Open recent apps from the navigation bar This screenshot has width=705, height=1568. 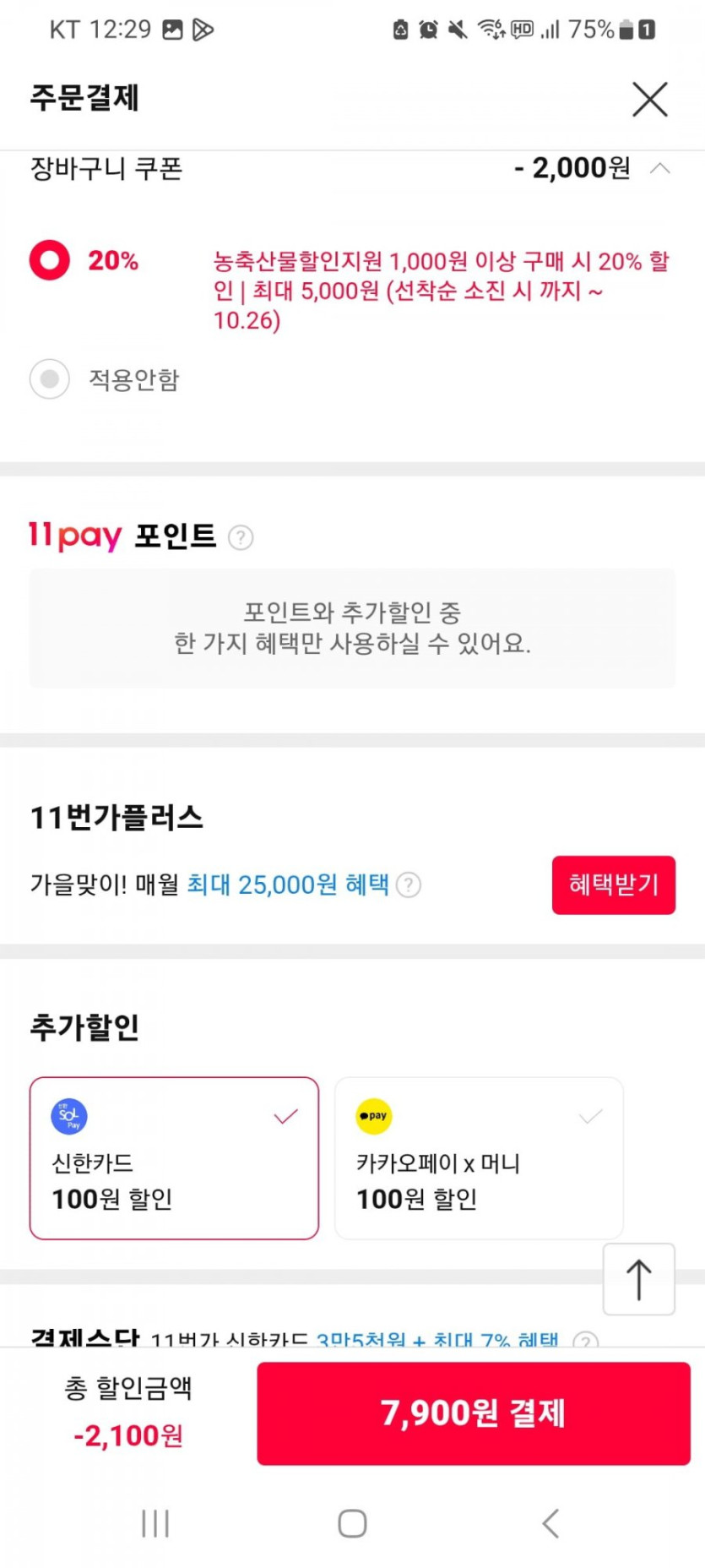pyautogui.click(x=155, y=1523)
